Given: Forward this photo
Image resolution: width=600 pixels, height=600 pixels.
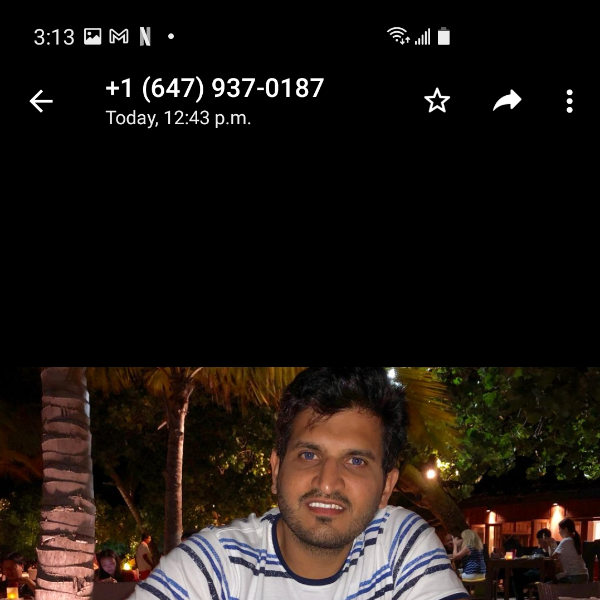Looking at the screenshot, I should pyautogui.click(x=507, y=101).
